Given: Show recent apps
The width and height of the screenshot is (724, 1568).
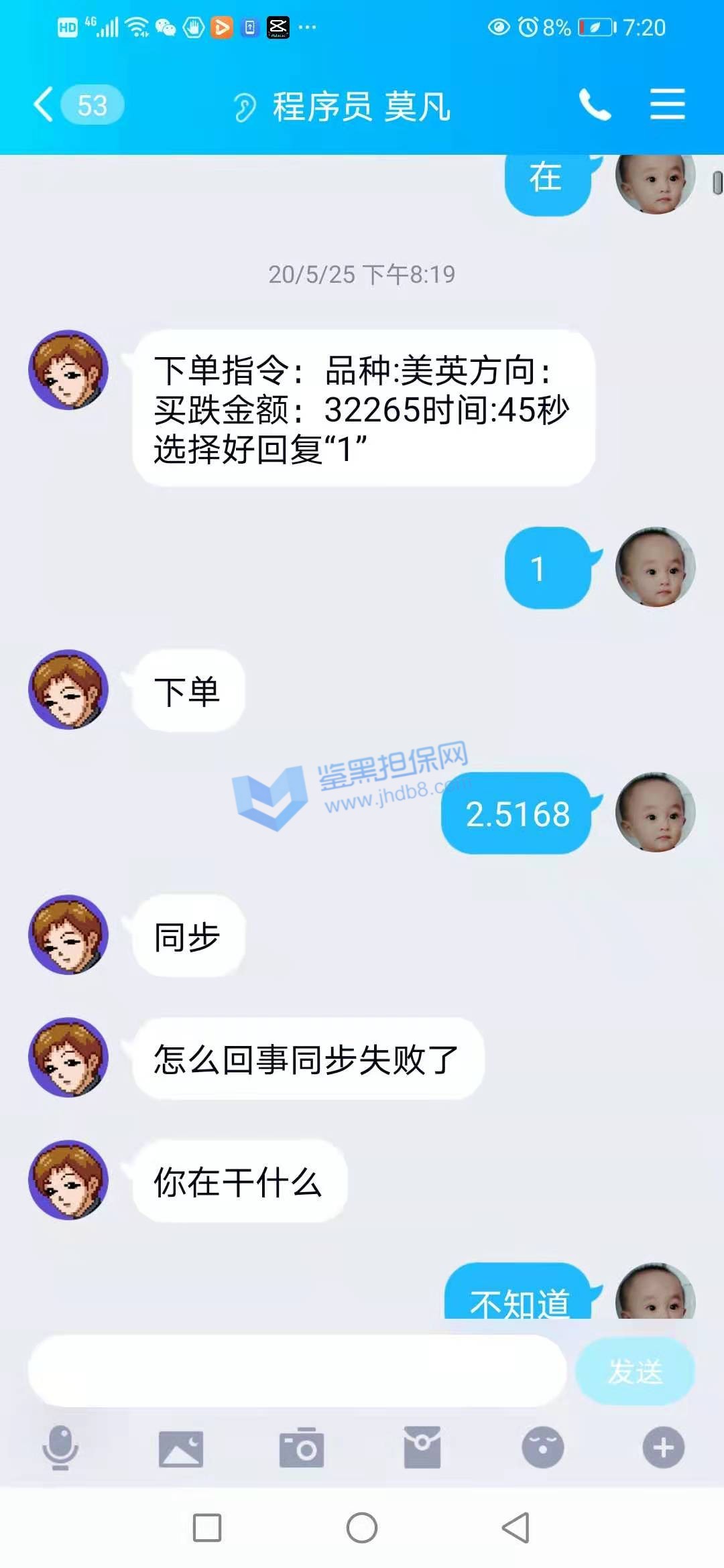Looking at the screenshot, I should click(207, 1528).
